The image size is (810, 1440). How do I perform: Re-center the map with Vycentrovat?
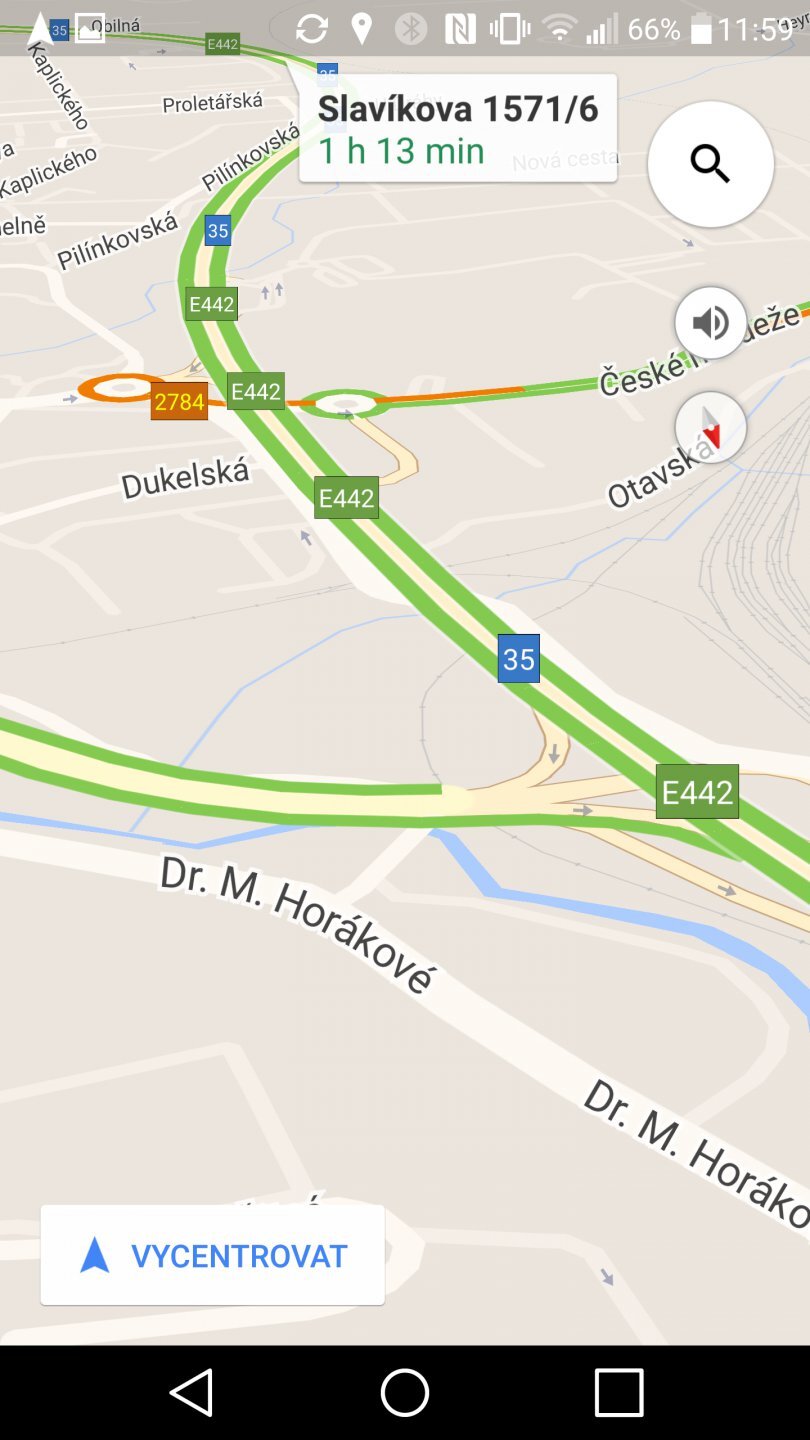coord(212,1255)
